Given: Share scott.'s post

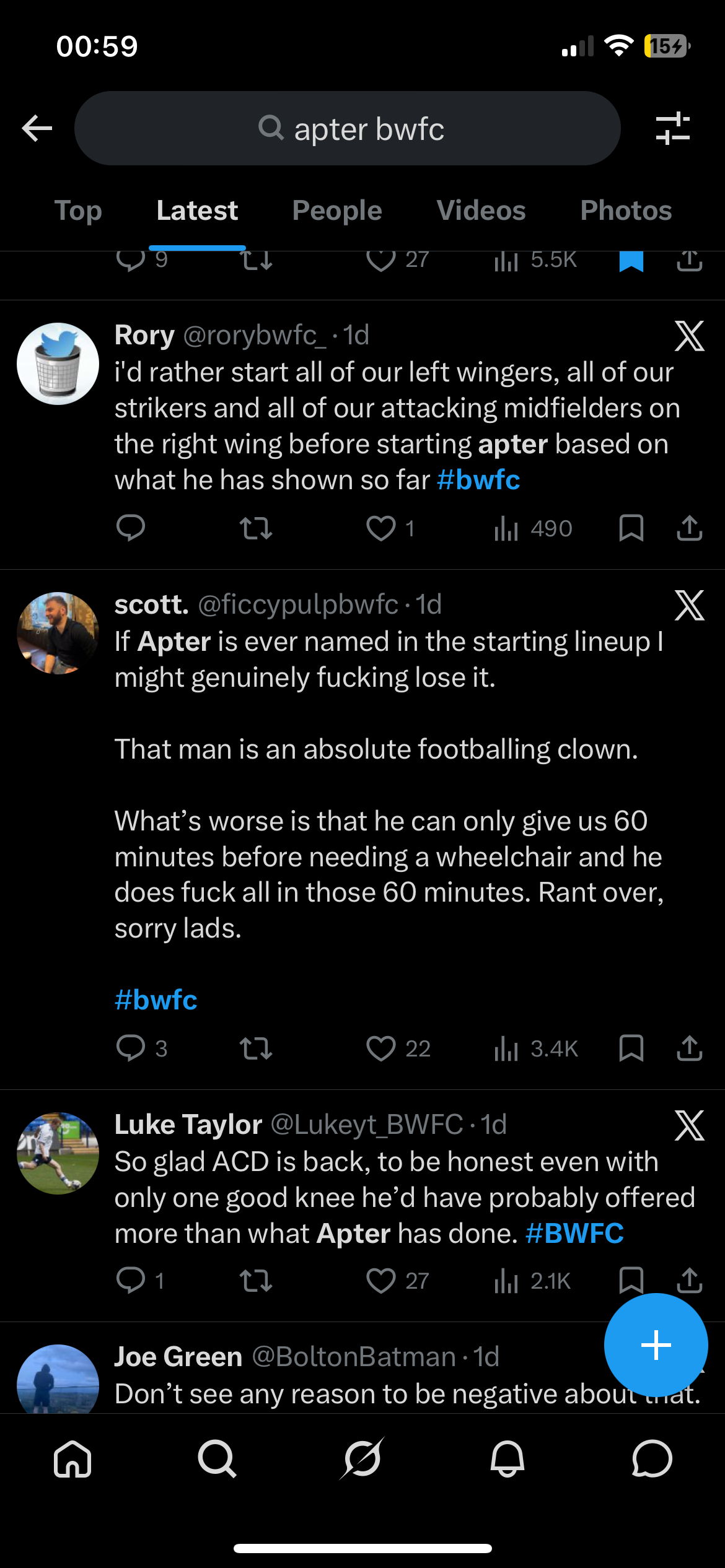Looking at the screenshot, I should click(x=689, y=1048).
